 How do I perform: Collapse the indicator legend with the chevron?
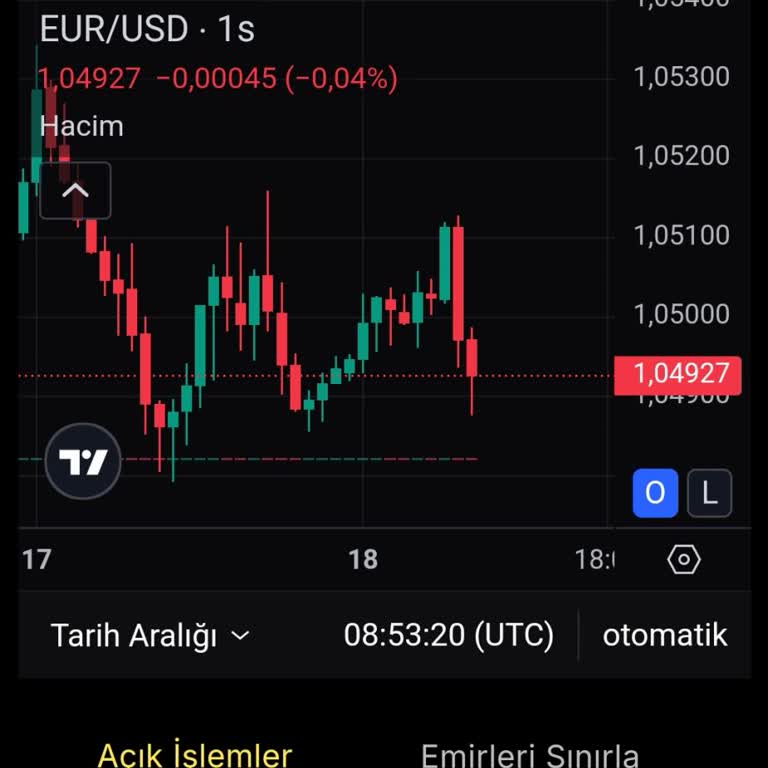click(75, 191)
